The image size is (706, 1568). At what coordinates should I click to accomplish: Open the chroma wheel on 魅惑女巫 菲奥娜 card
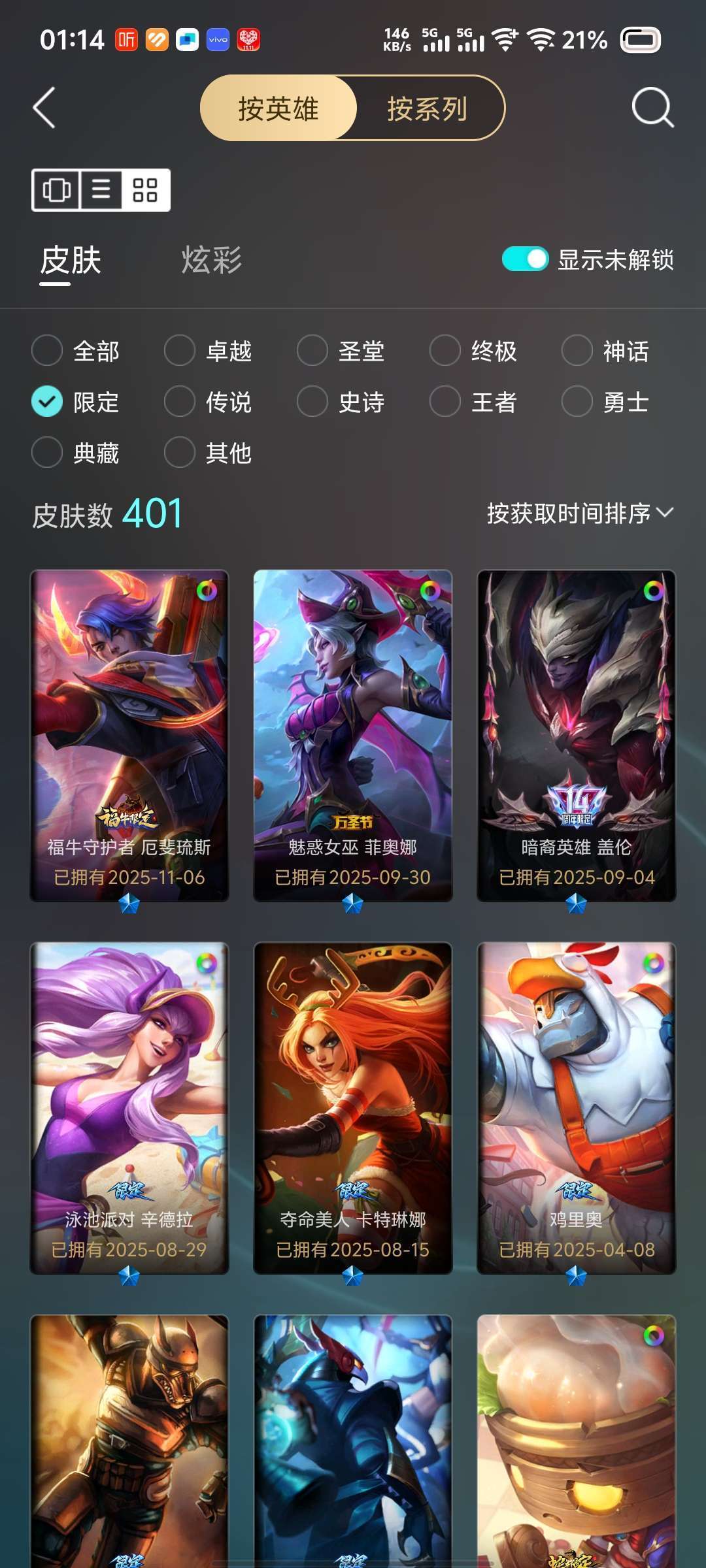429,592
